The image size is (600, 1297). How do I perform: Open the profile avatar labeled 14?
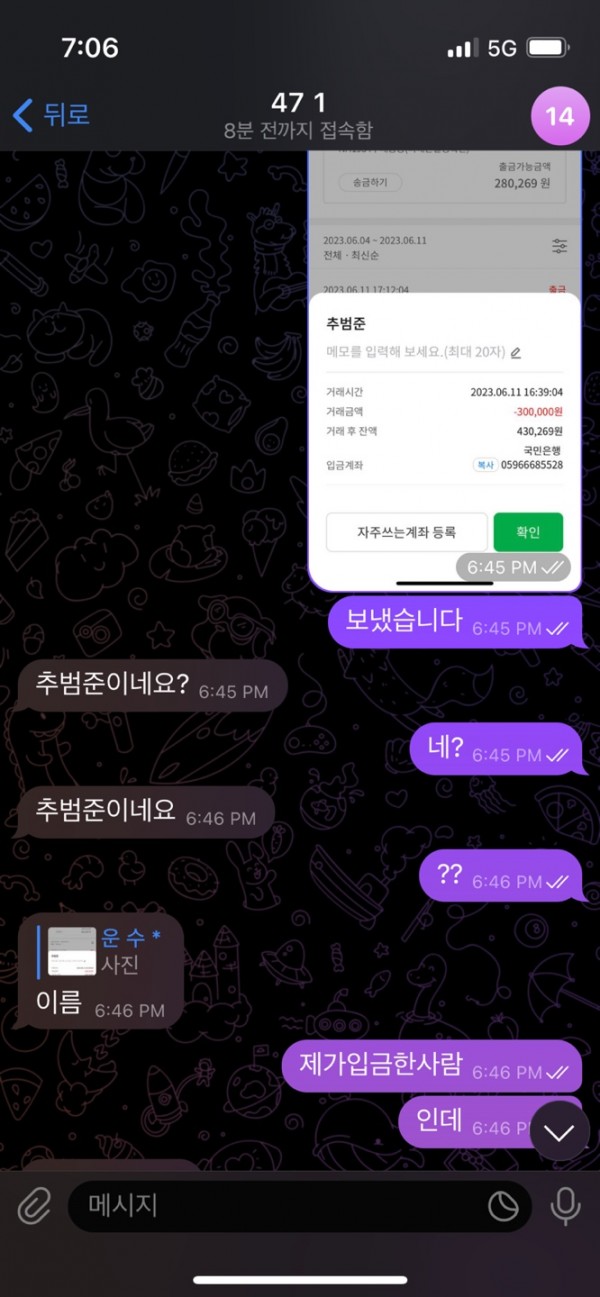click(559, 116)
